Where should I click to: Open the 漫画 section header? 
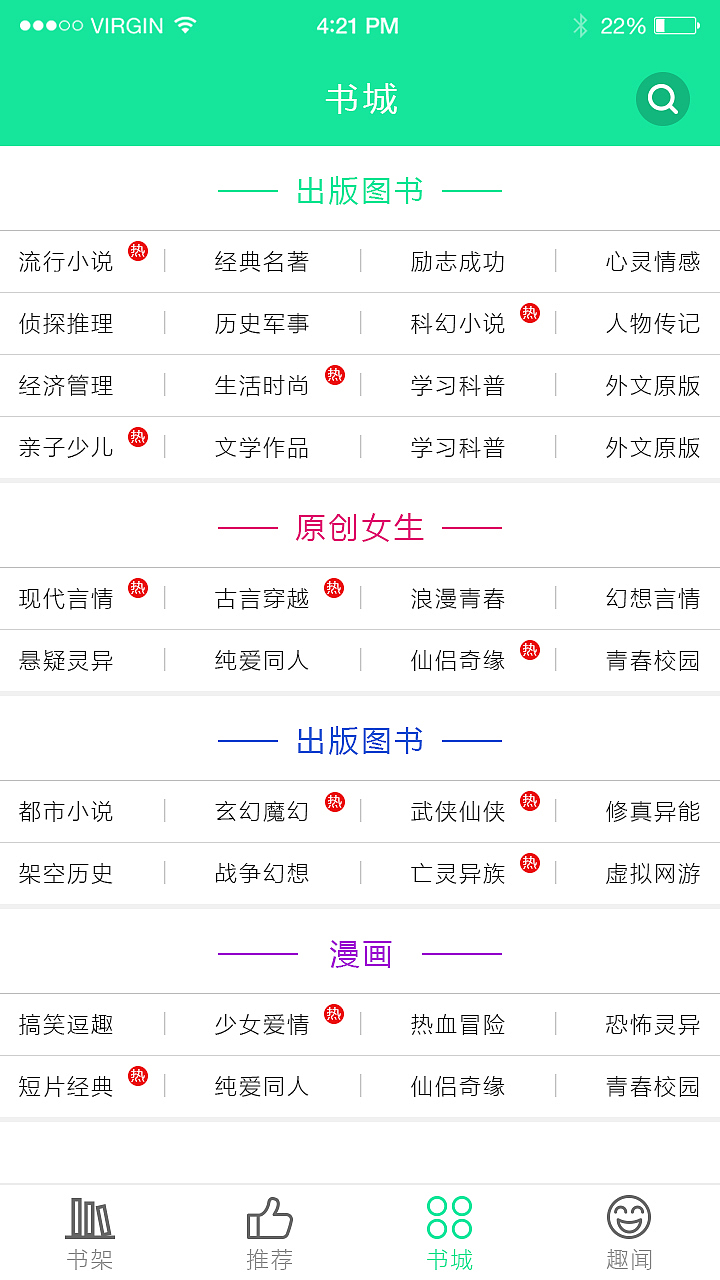[x=359, y=953]
